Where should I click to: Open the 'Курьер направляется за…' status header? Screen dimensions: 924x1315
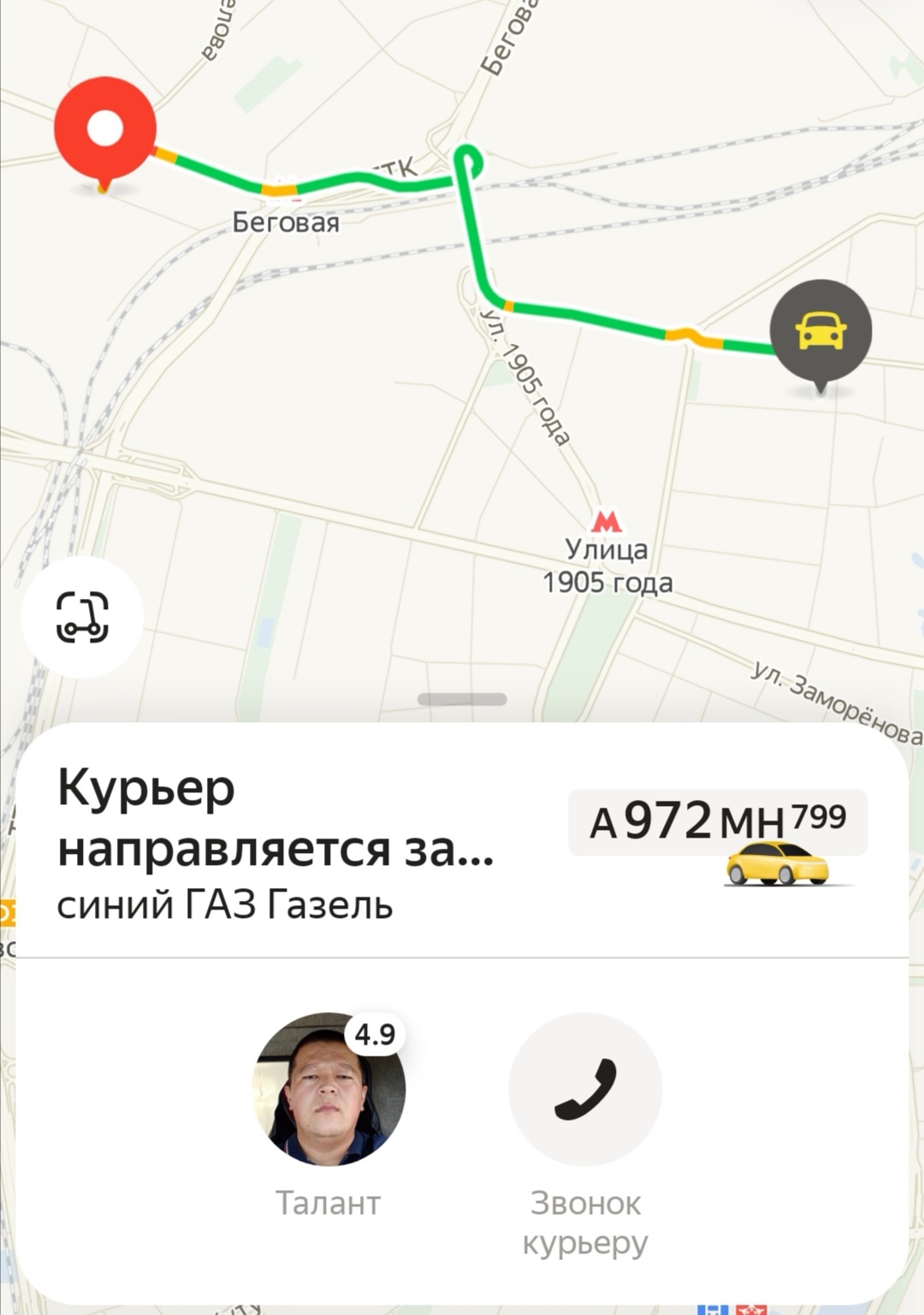click(275, 819)
